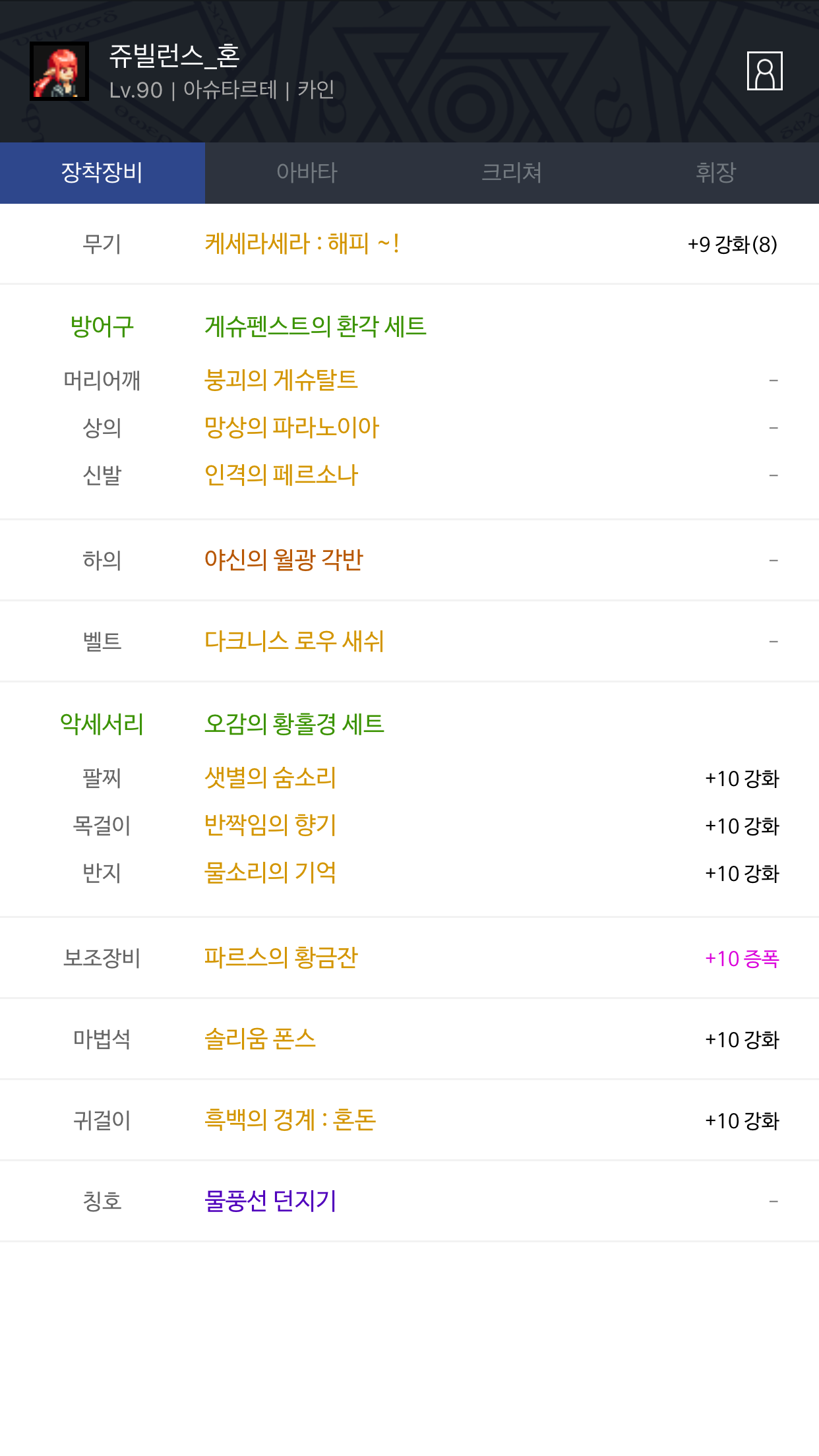Open necklace item 반짝임의 향기
Viewport: 819px width, 1456px height.
coord(270,826)
